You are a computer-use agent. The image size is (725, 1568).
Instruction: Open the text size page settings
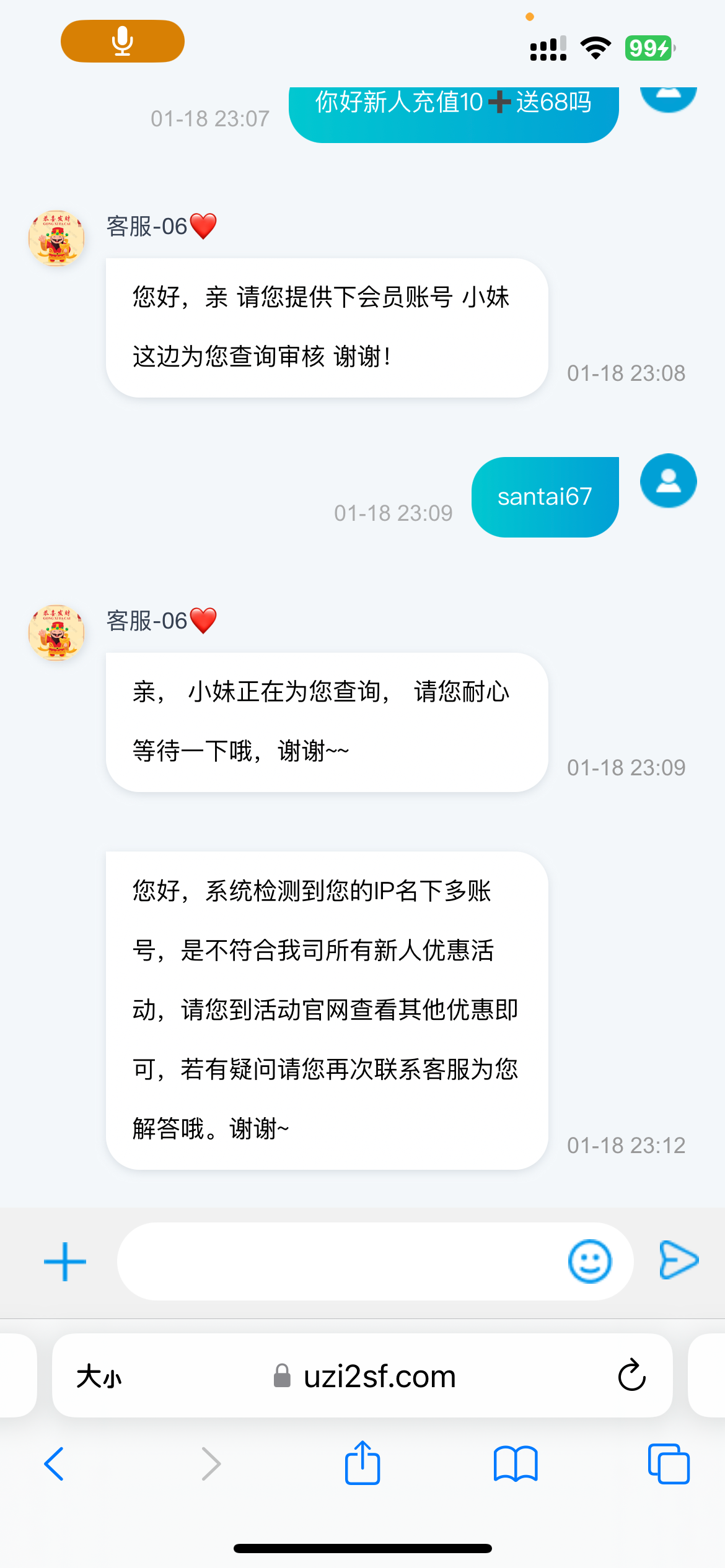(99, 1377)
